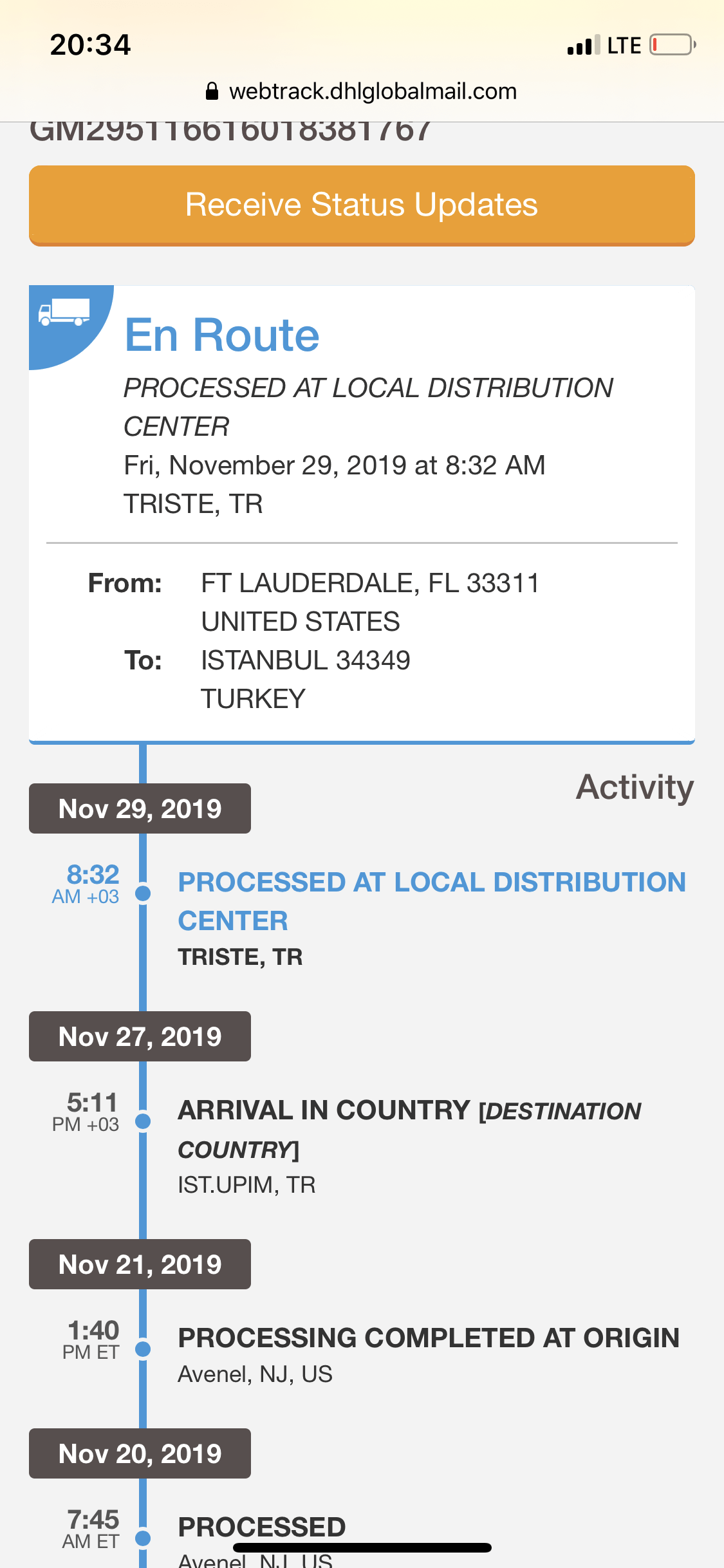Tap the webtrack.dhlglobalmail.com address bar
The image size is (724, 1568).
coord(362,91)
